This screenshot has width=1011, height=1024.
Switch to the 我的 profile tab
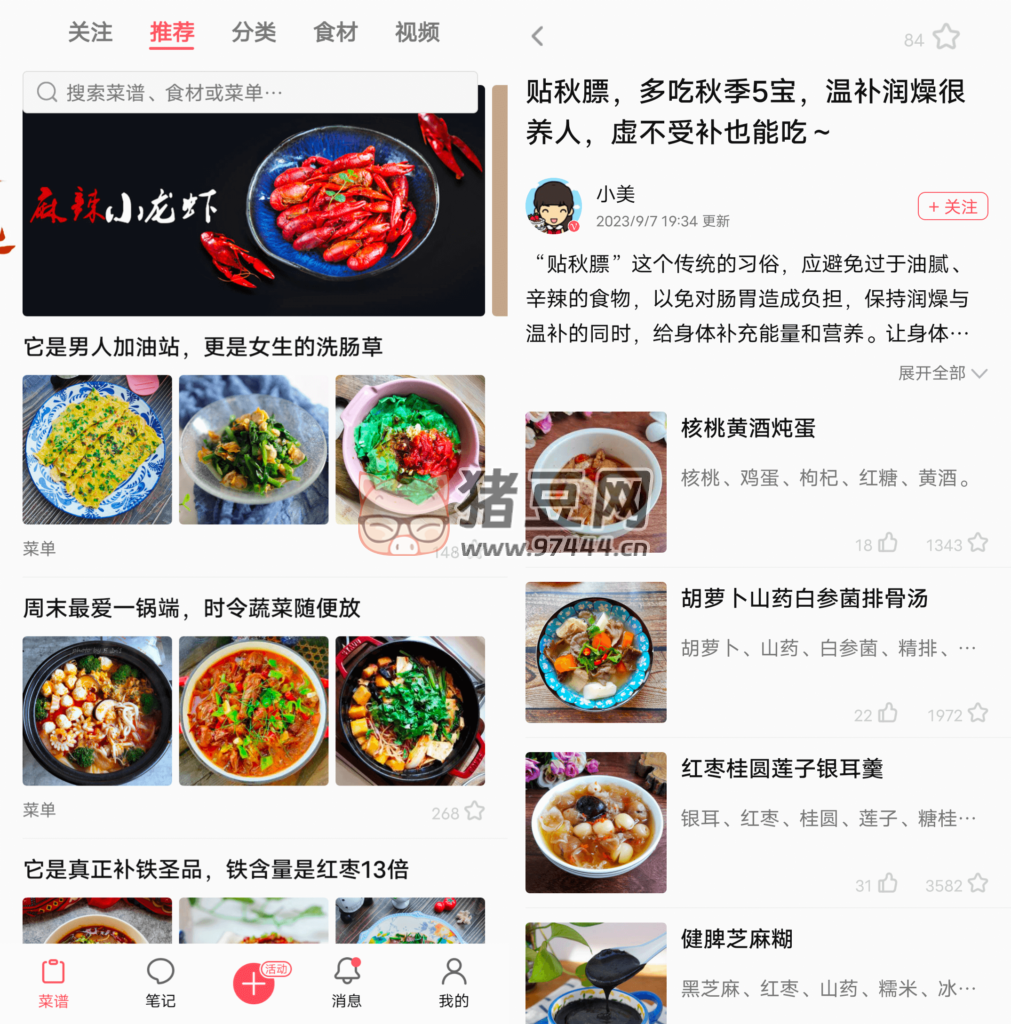point(453,982)
